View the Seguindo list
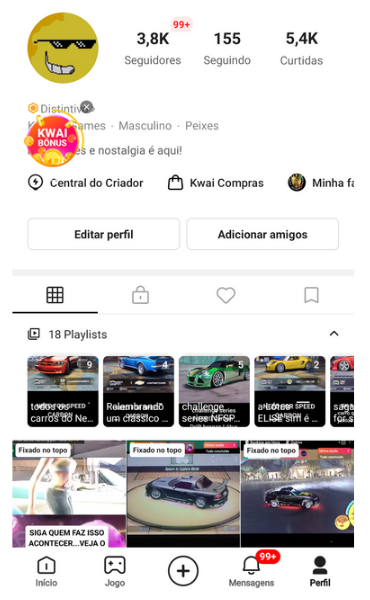Viewport: 370px width, 600px height. (227, 49)
